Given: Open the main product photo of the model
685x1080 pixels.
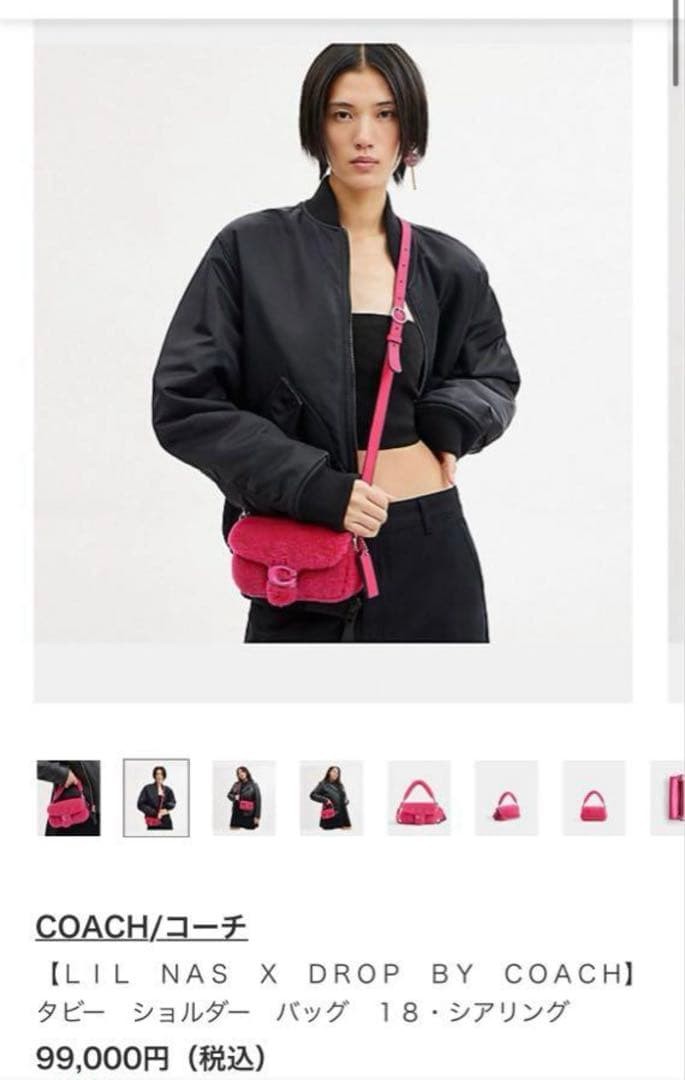Looking at the screenshot, I should tap(333, 360).
